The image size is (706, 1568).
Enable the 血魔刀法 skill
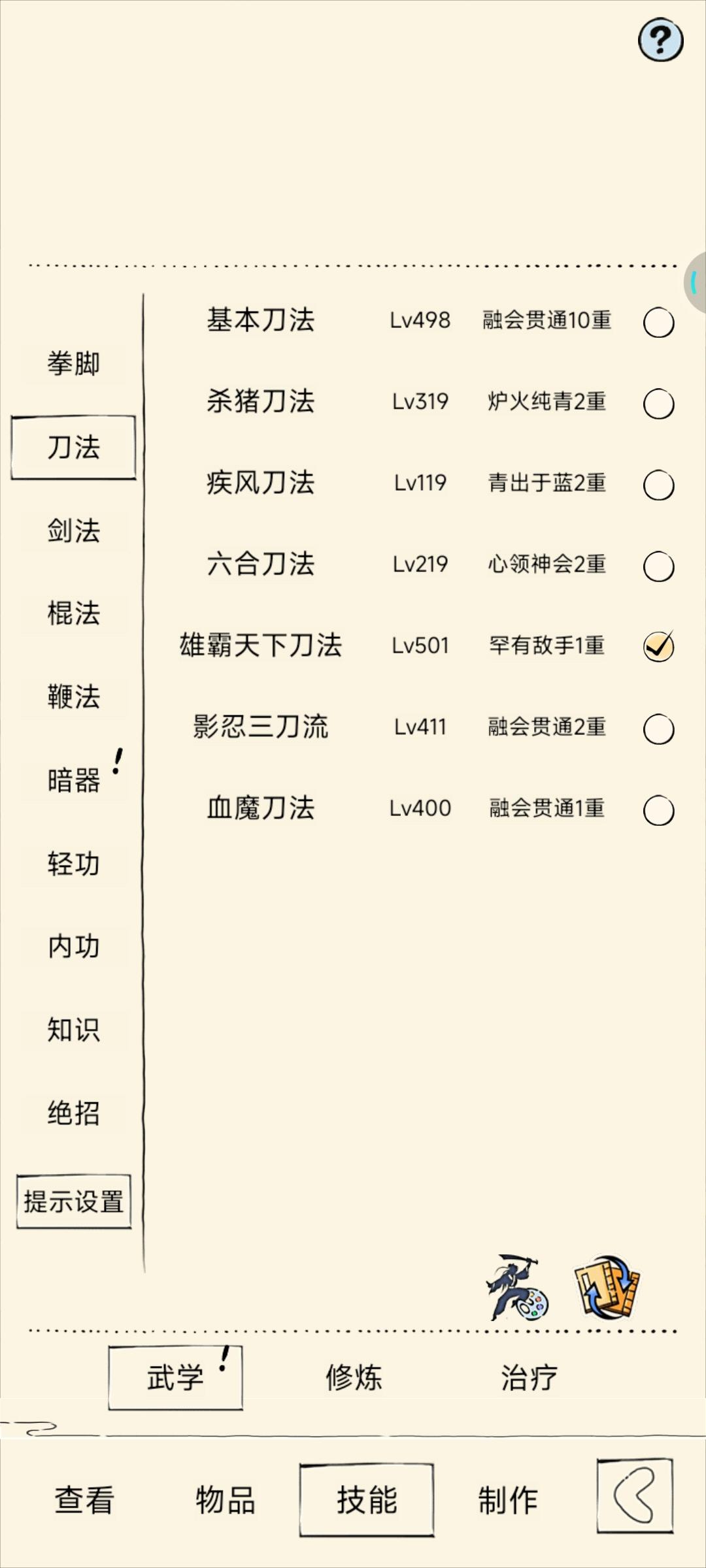[x=658, y=808]
